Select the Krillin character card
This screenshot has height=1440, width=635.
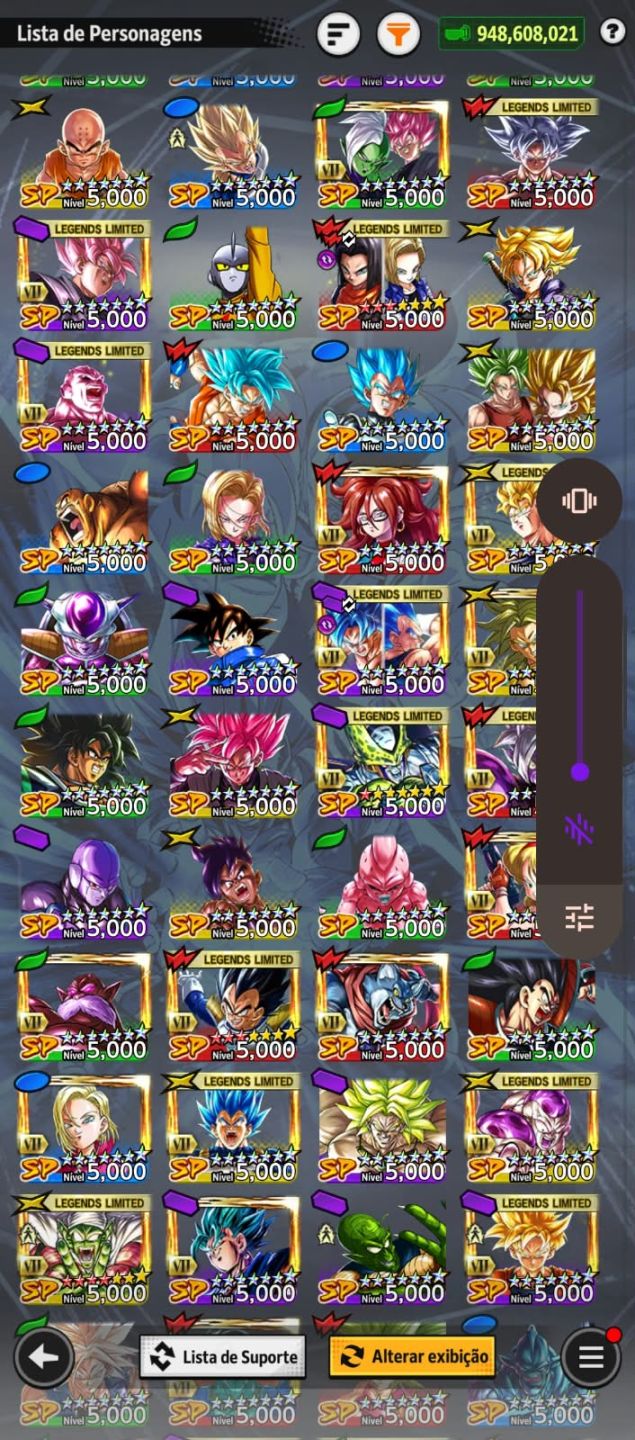point(85,153)
